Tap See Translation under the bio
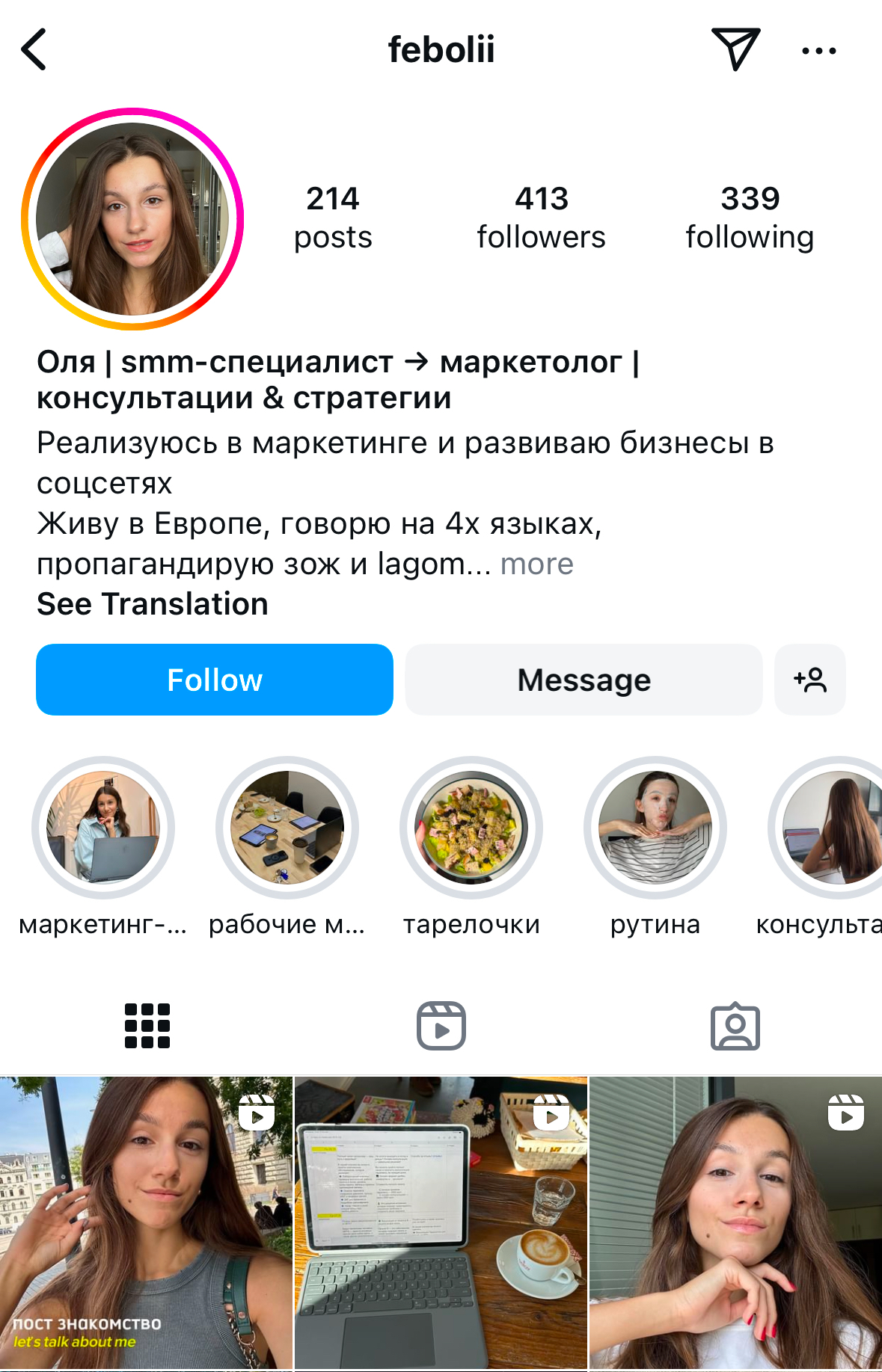The image size is (882, 1372). [153, 604]
